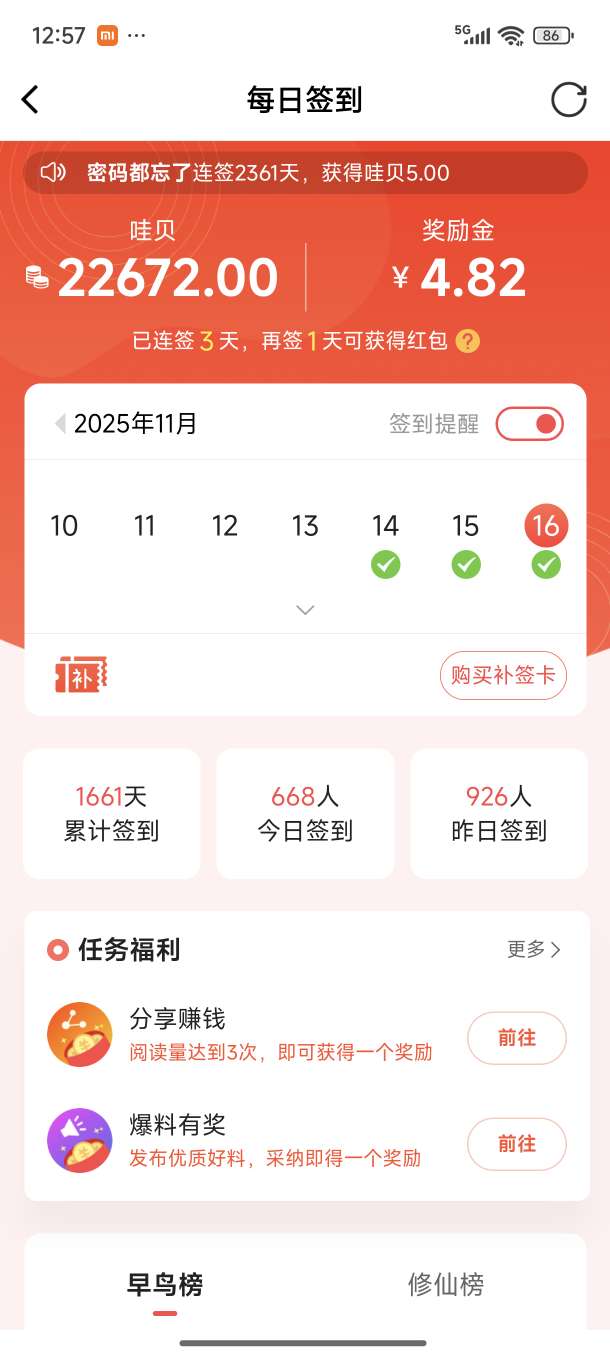Image resolution: width=610 pixels, height=1356 pixels.
Task: Select day 16 in the calendar
Action: point(545,526)
